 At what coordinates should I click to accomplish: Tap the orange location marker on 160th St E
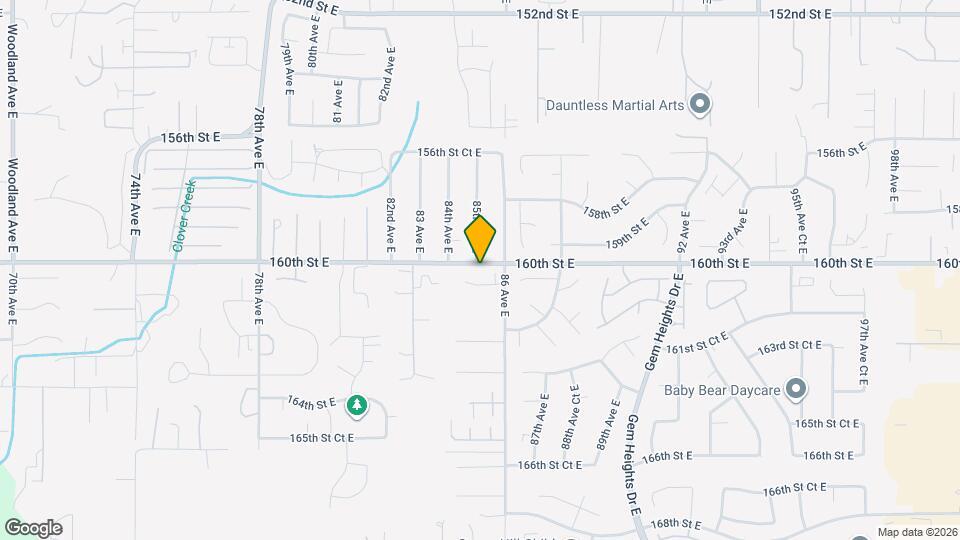pyautogui.click(x=481, y=238)
